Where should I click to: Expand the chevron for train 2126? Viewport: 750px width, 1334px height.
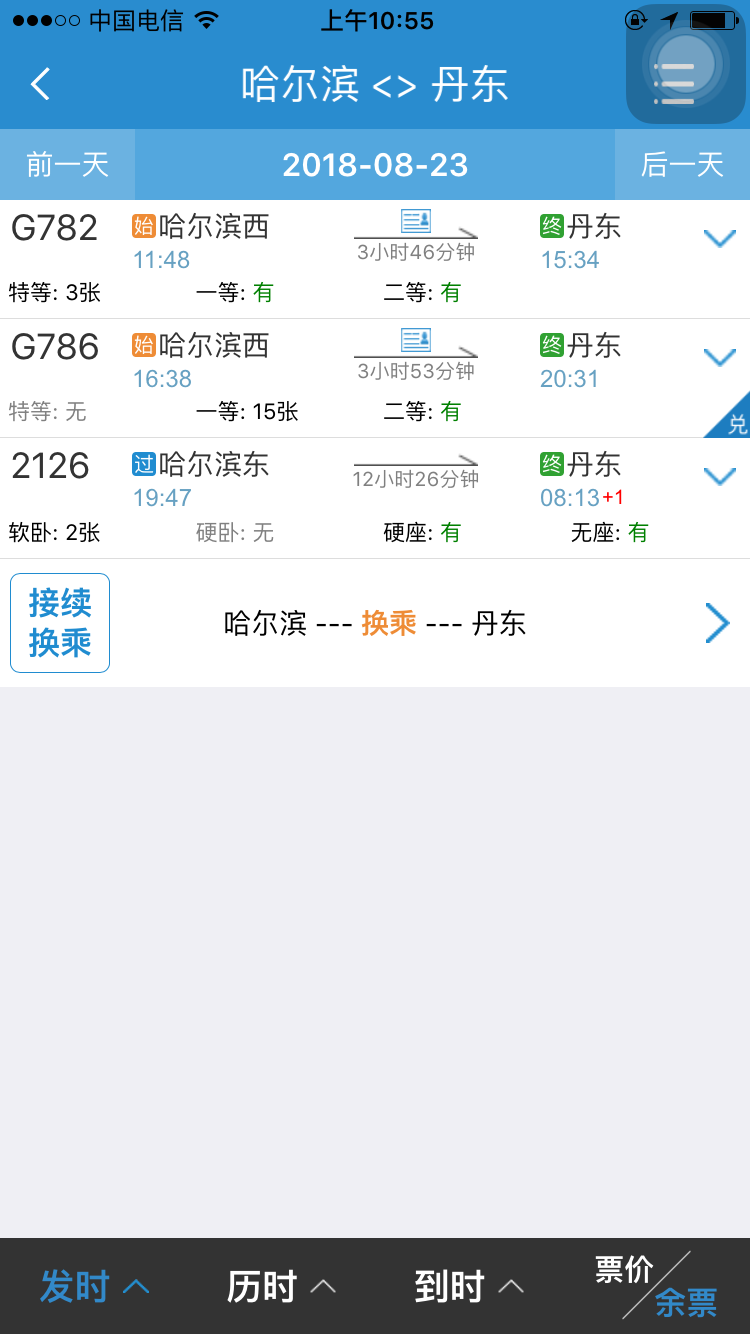point(720,476)
